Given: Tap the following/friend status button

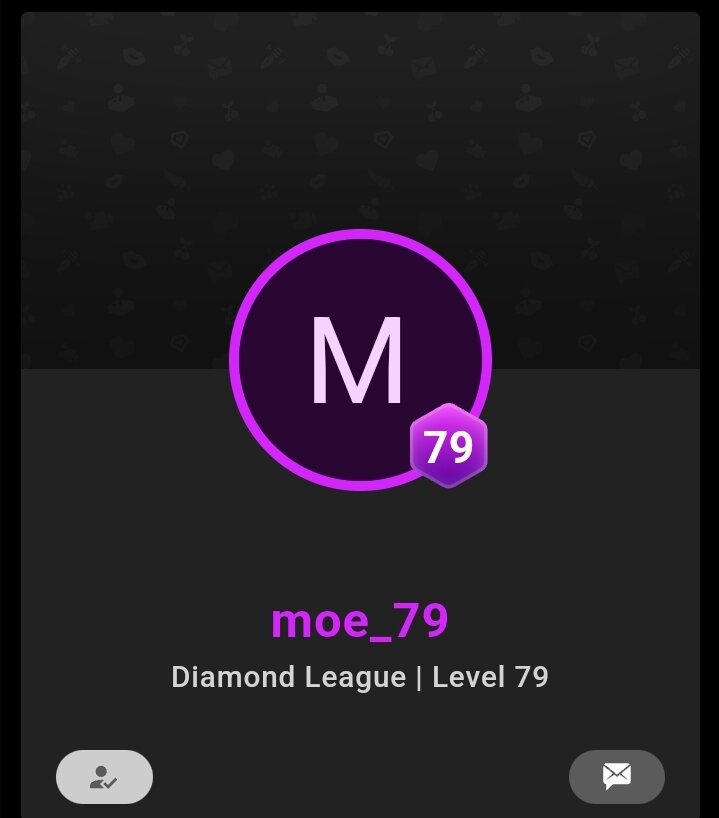Looking at the screenshot, I should pos(104,776).
